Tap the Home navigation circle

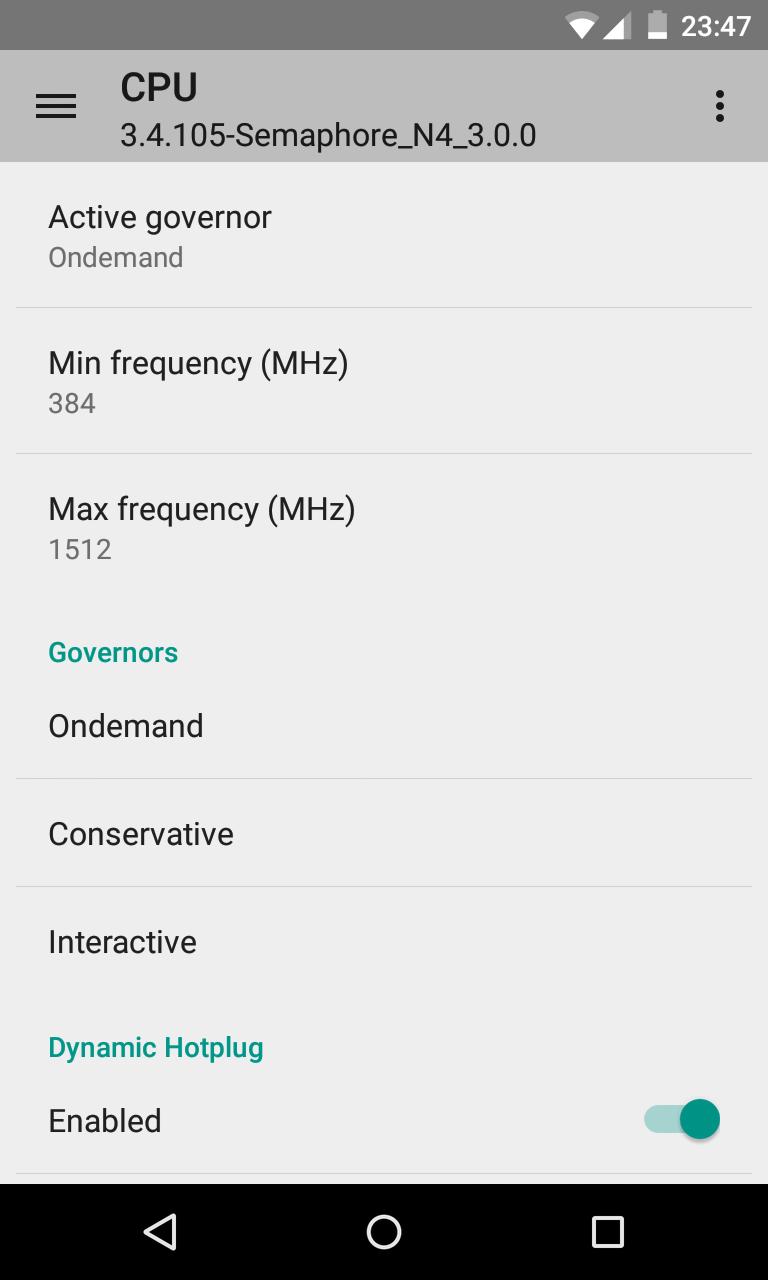coord(383,1231)
